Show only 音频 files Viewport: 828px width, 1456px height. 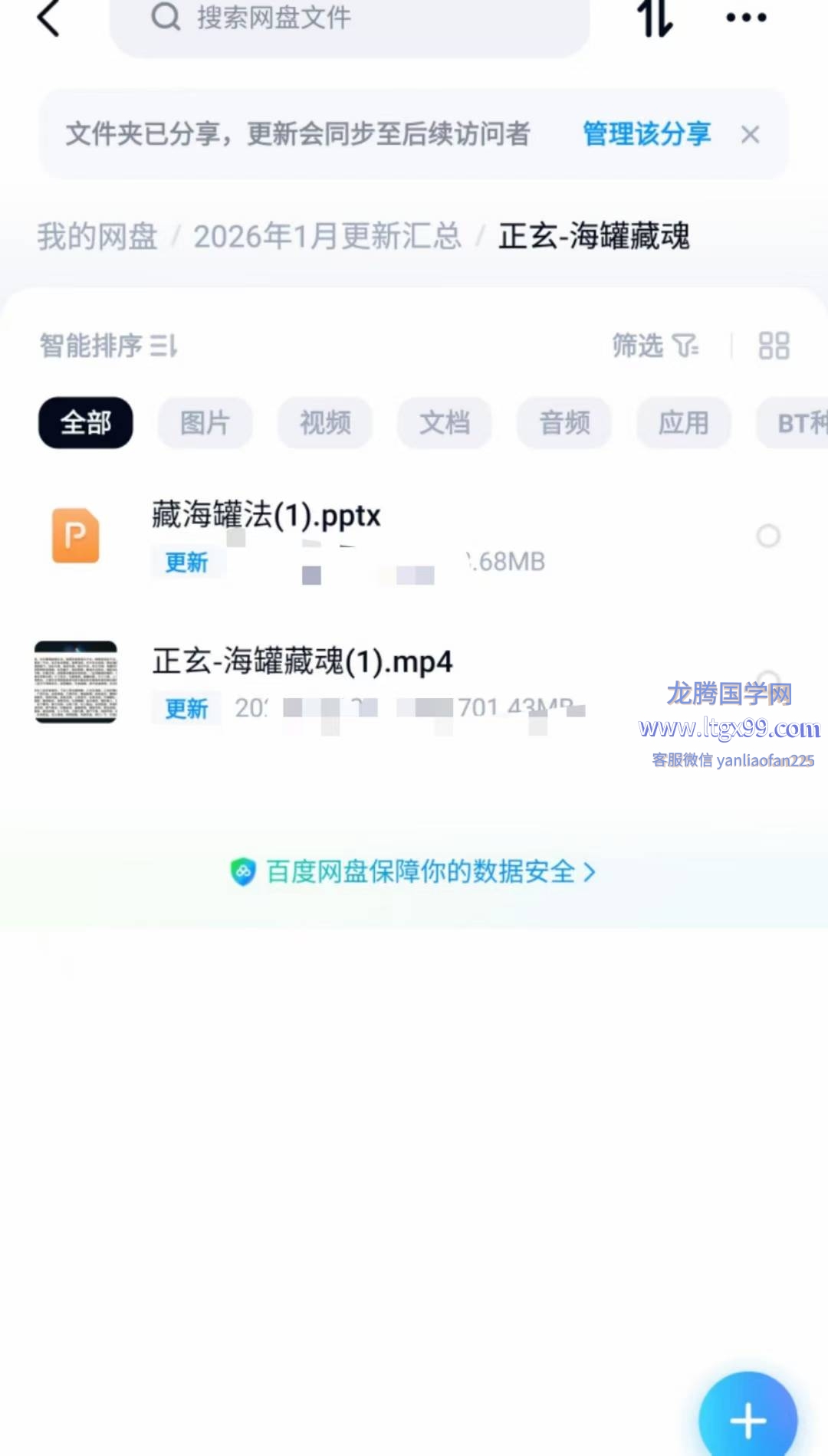coord(564,423)
